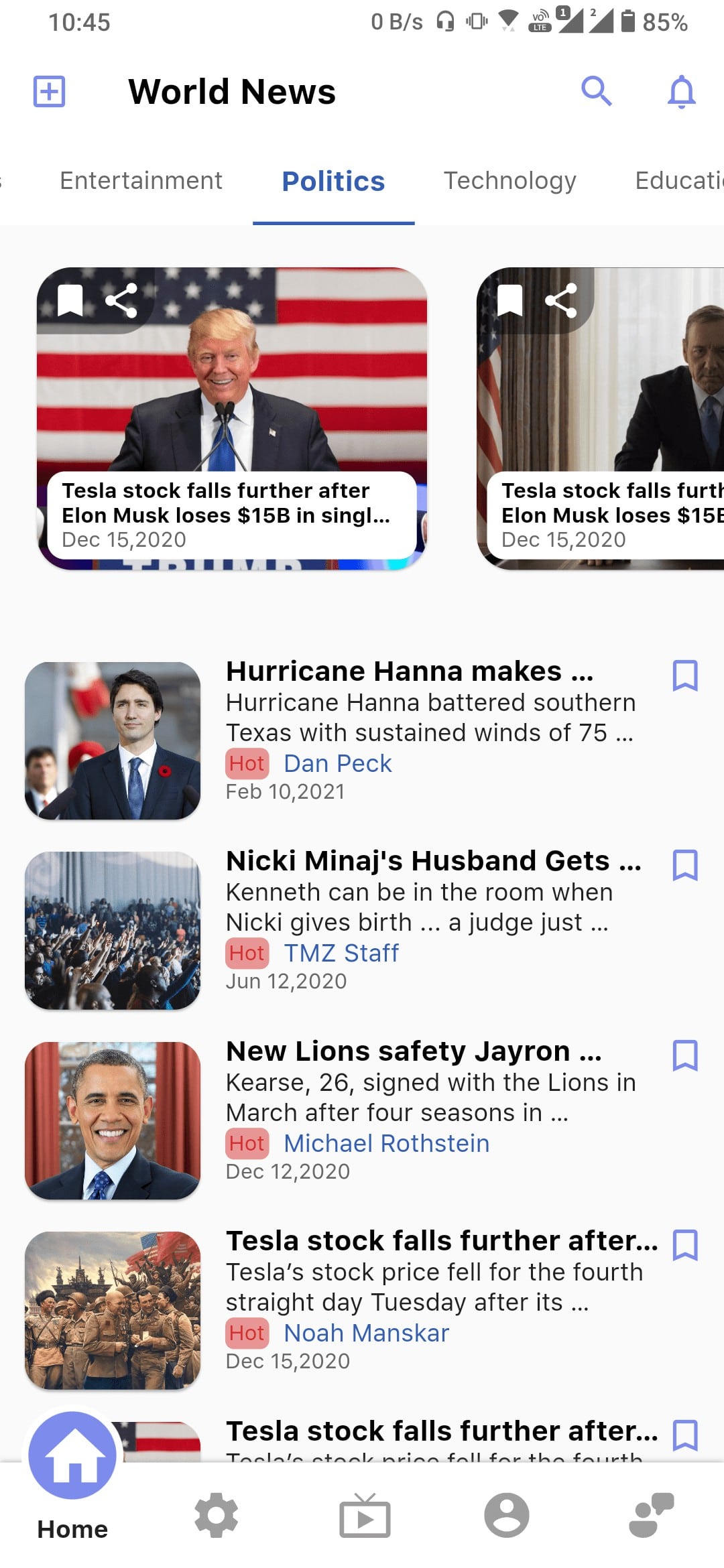The height and width of the screenshot is (1568, 724).
Task: Open the profile tab
Action: tap(507, 1516)
